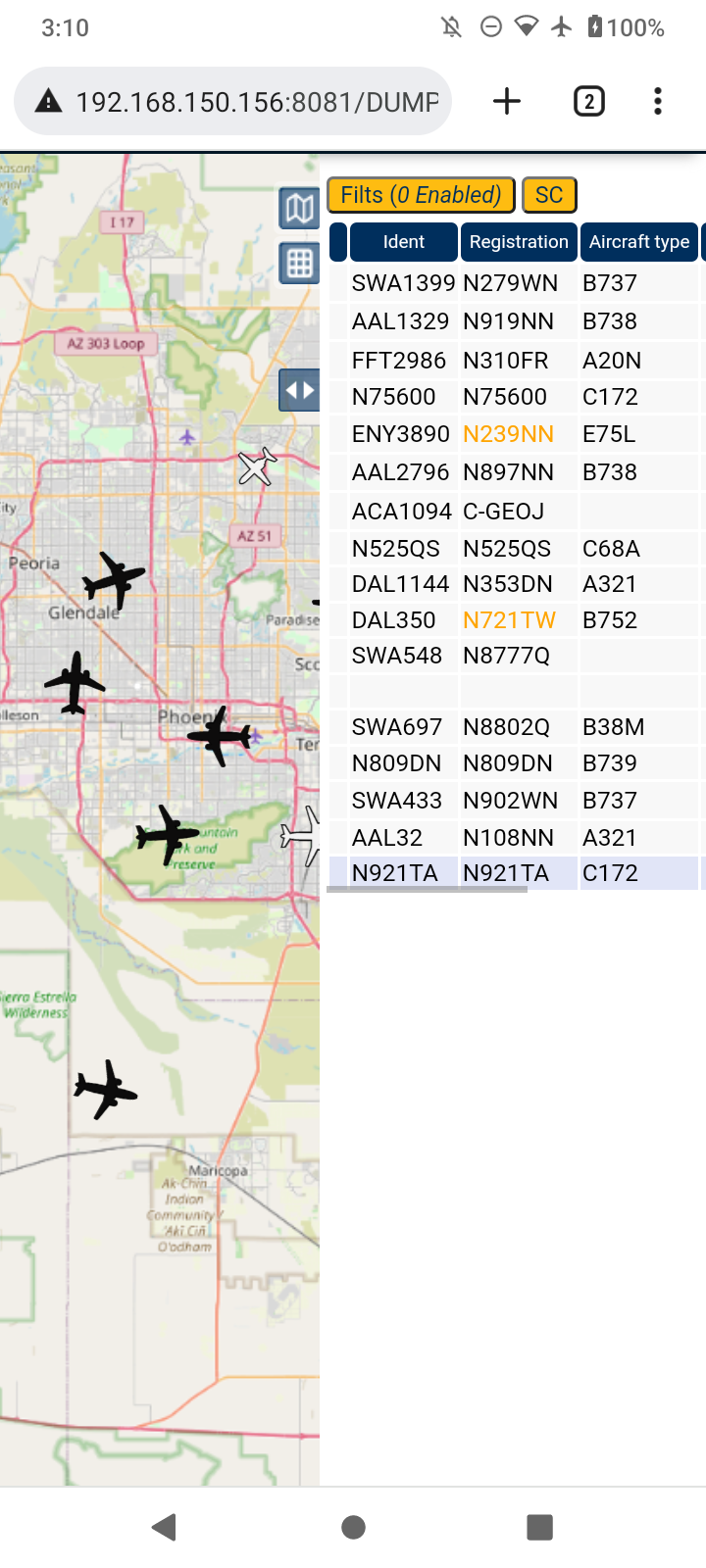Open the Filts (0 Enabled) button
This screenshot has width=706, height=1568.
pyautogui.click(x=421, y=195)
